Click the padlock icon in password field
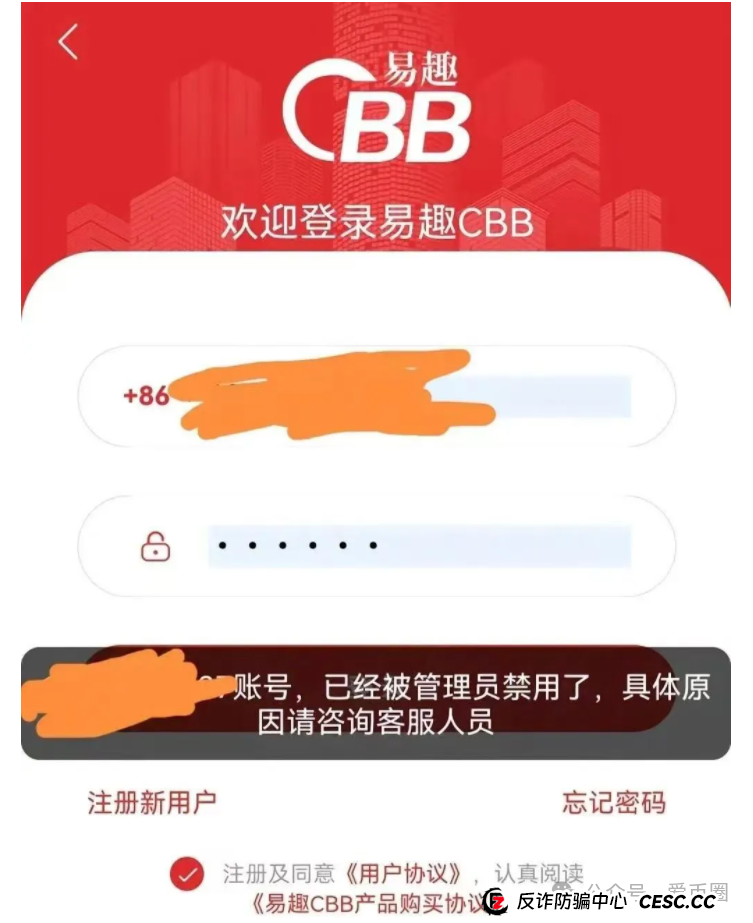 [x=155, y=546]
